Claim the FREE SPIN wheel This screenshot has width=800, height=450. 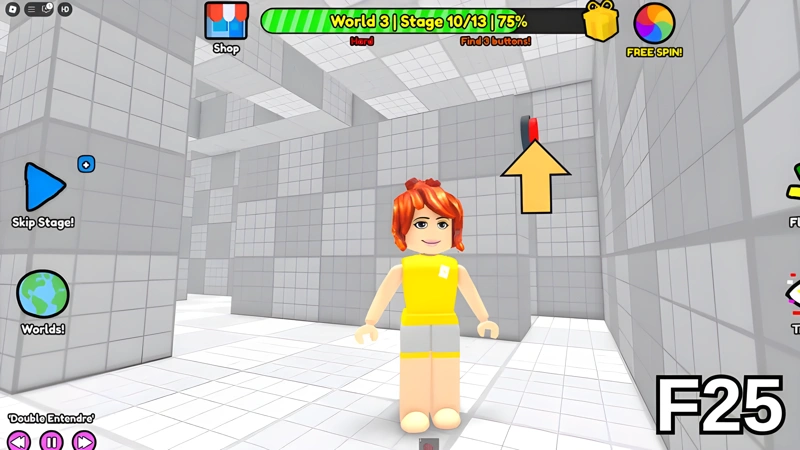click(x=655, y=23)
